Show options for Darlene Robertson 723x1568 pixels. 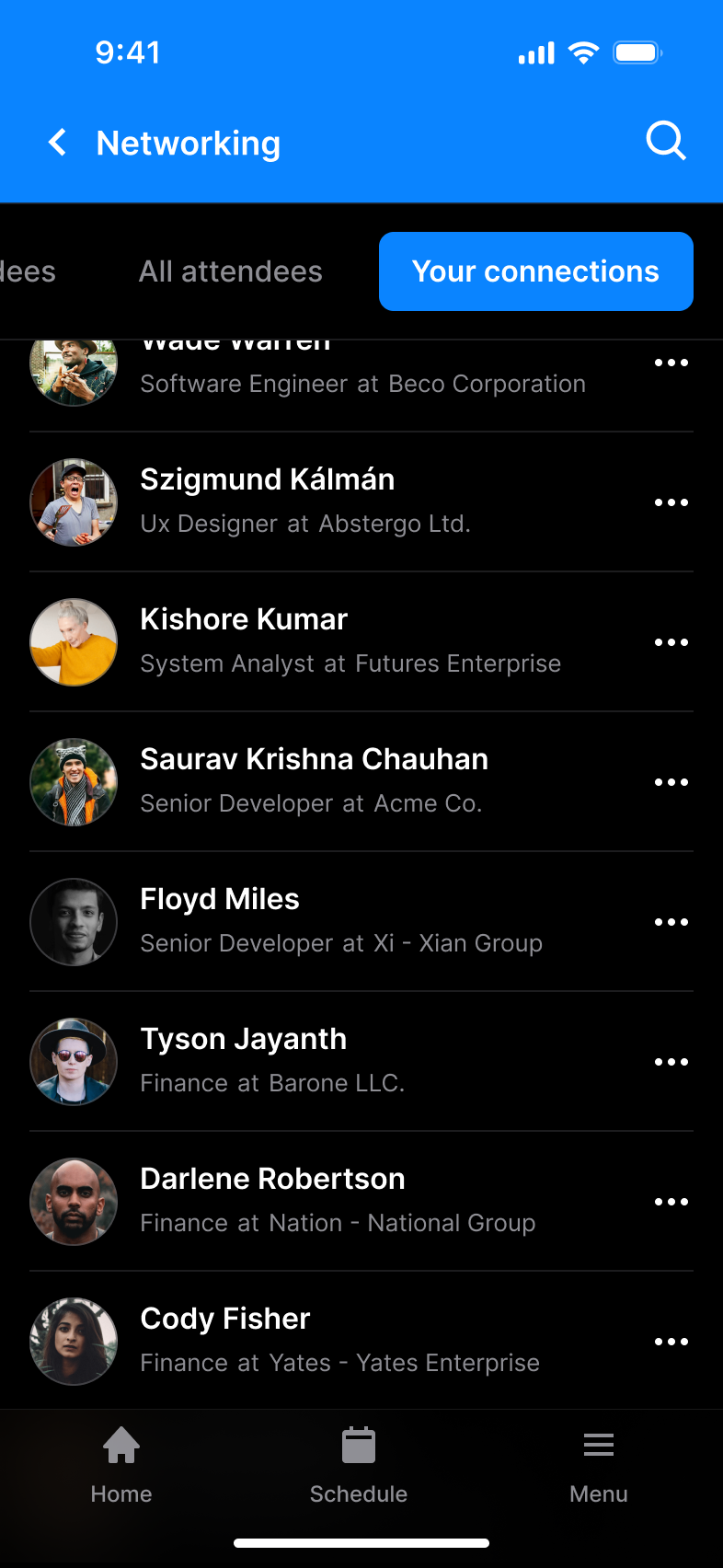click(x=671, y=1202)
